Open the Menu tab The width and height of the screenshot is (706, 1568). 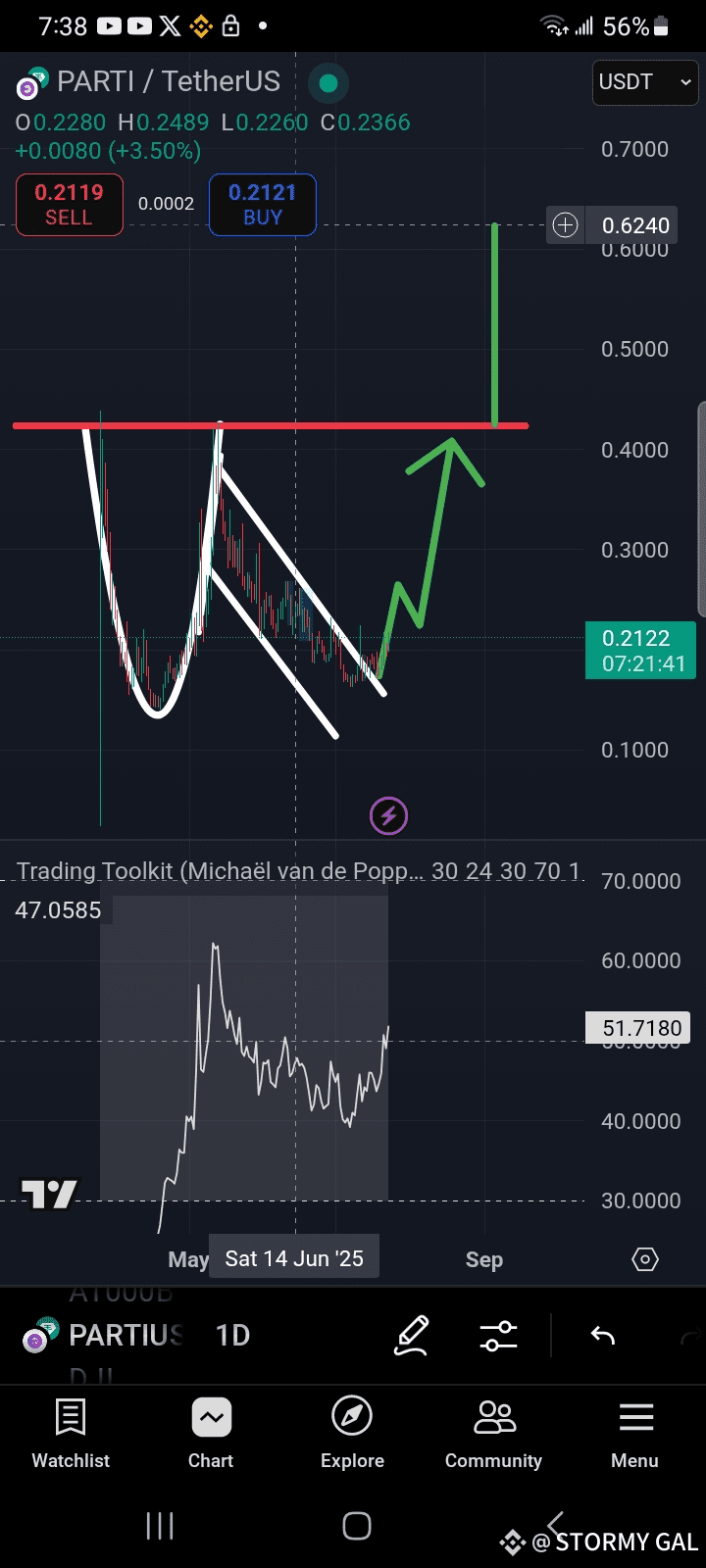(635, 1434)
